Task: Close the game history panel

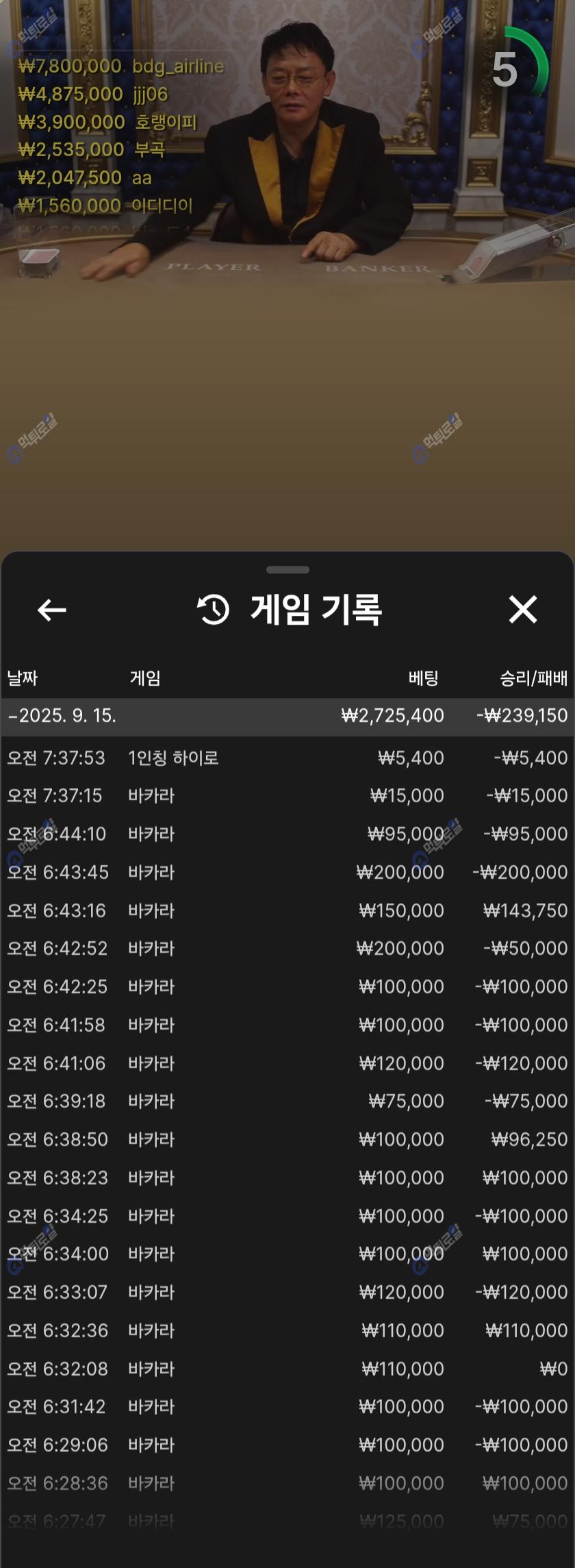Action: pyautogui.click(x=523, y=610)
